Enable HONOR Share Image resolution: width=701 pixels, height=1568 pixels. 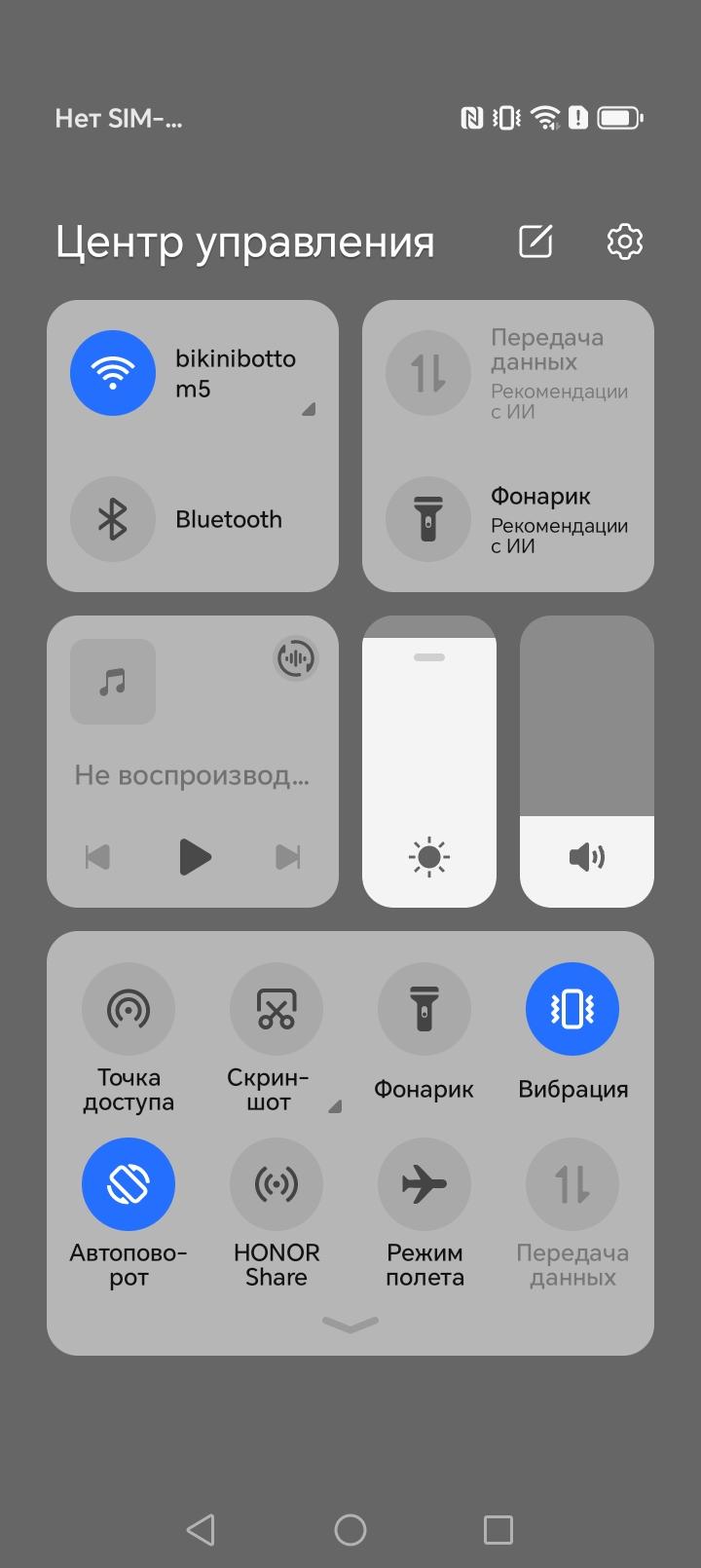click(277, 1184)
